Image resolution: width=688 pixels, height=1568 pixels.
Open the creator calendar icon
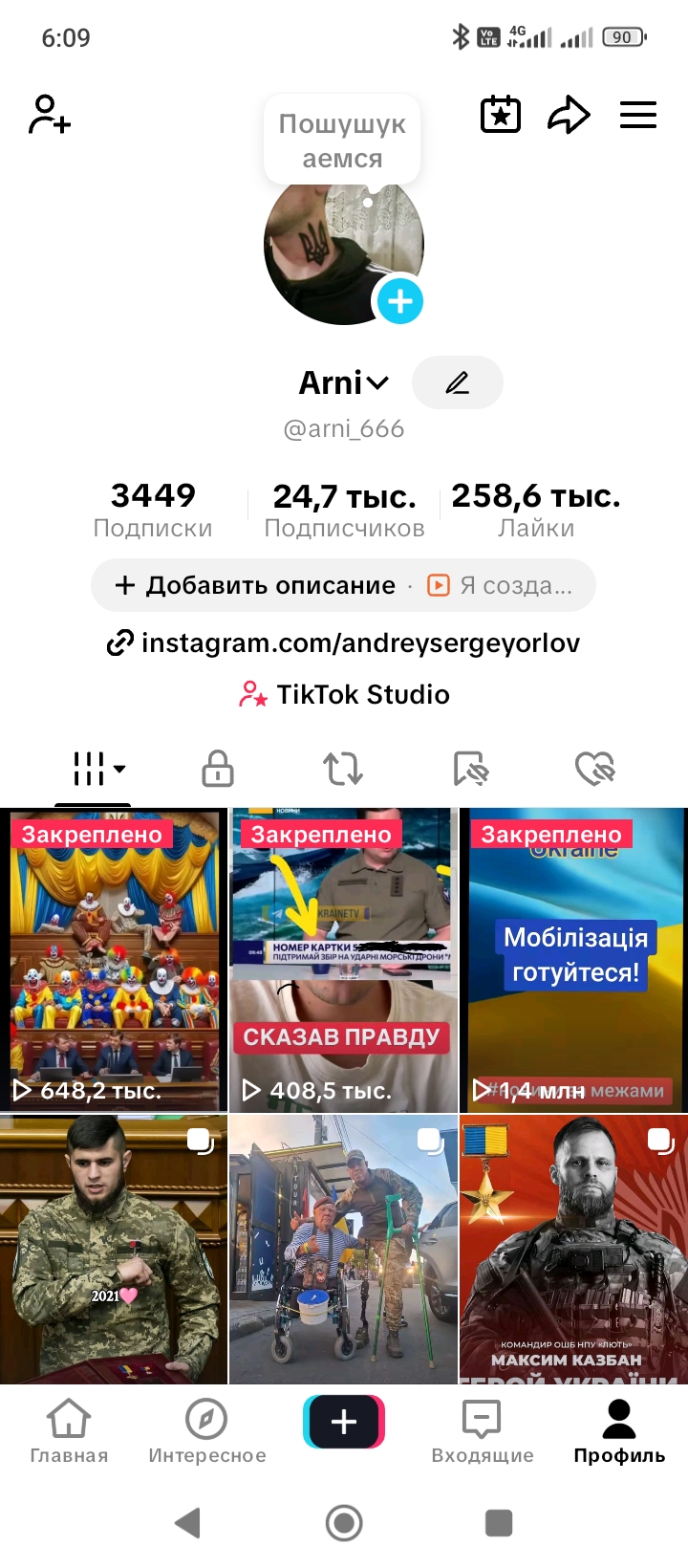tap(500, 115)
